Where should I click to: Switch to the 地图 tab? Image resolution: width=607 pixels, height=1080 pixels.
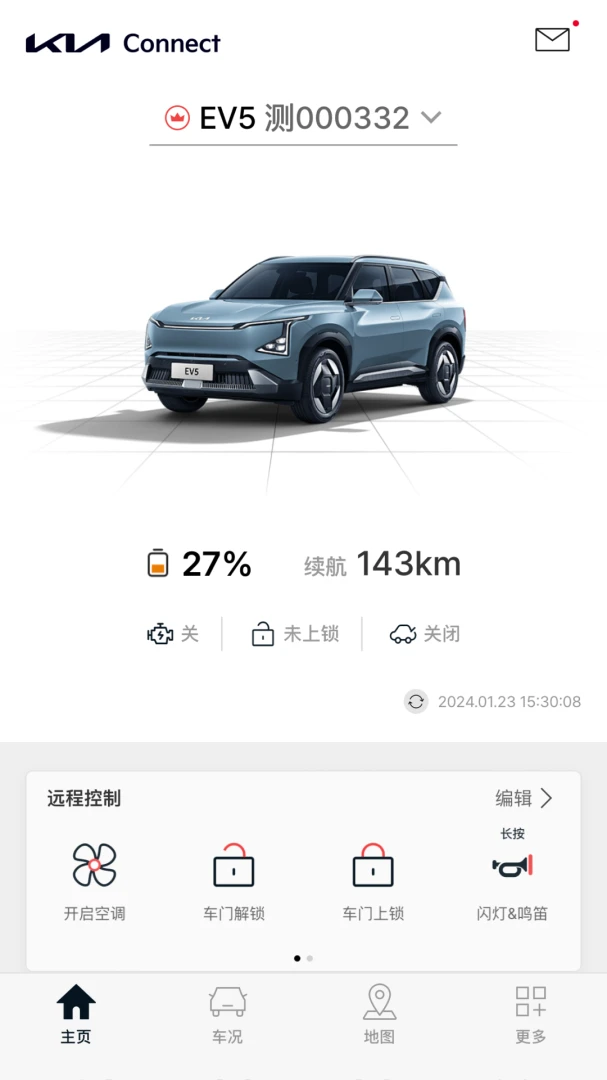coord(379,1014)
